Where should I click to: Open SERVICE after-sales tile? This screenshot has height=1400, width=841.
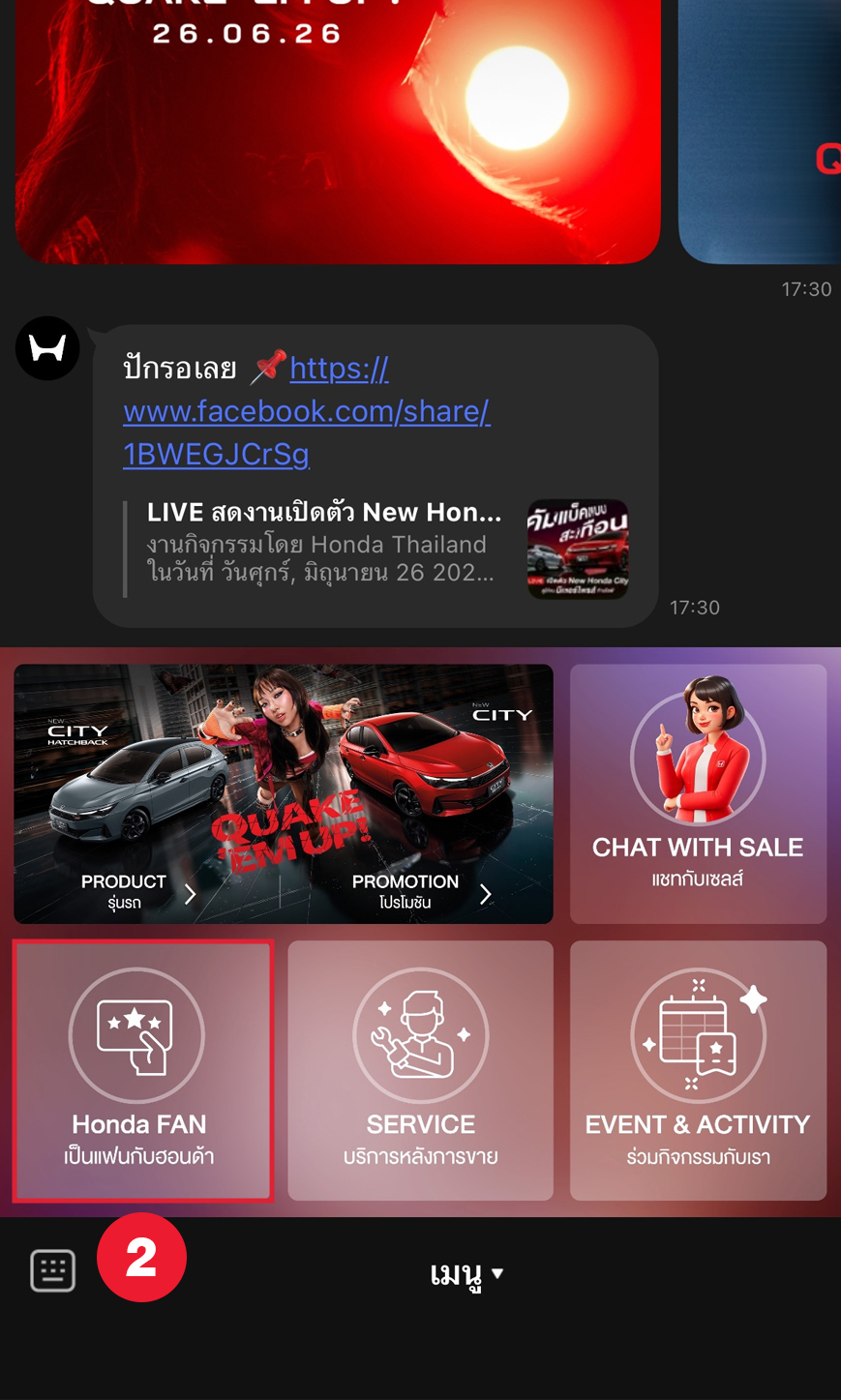420,1070
